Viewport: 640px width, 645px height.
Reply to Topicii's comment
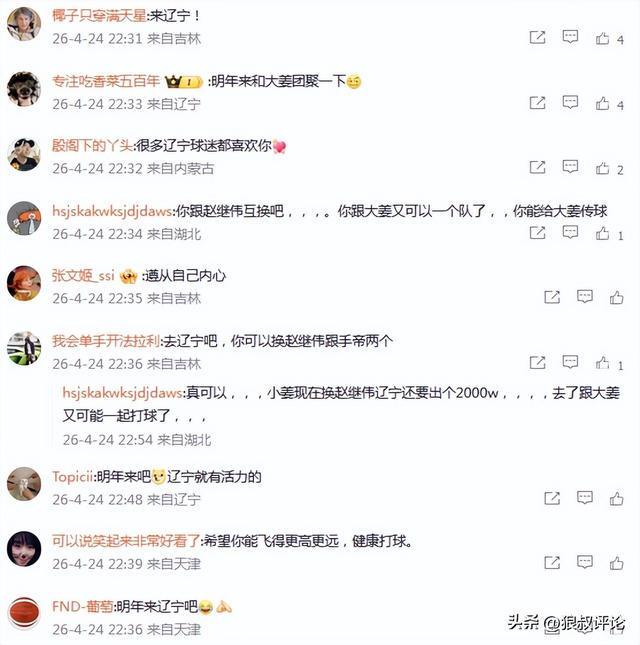(585, 498)
